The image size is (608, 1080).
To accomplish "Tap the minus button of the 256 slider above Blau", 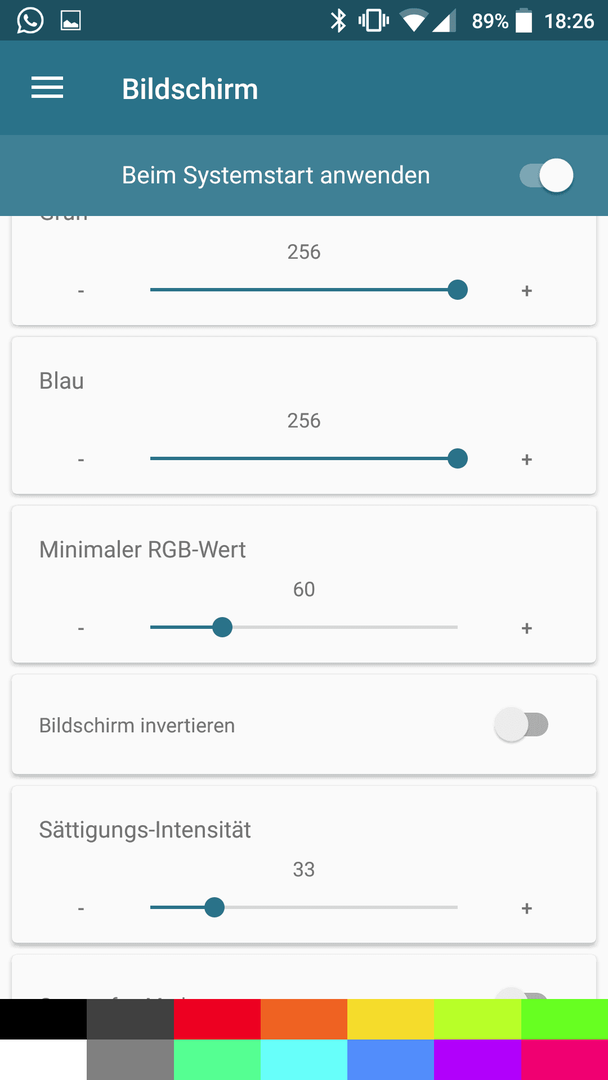I will 81,291.
